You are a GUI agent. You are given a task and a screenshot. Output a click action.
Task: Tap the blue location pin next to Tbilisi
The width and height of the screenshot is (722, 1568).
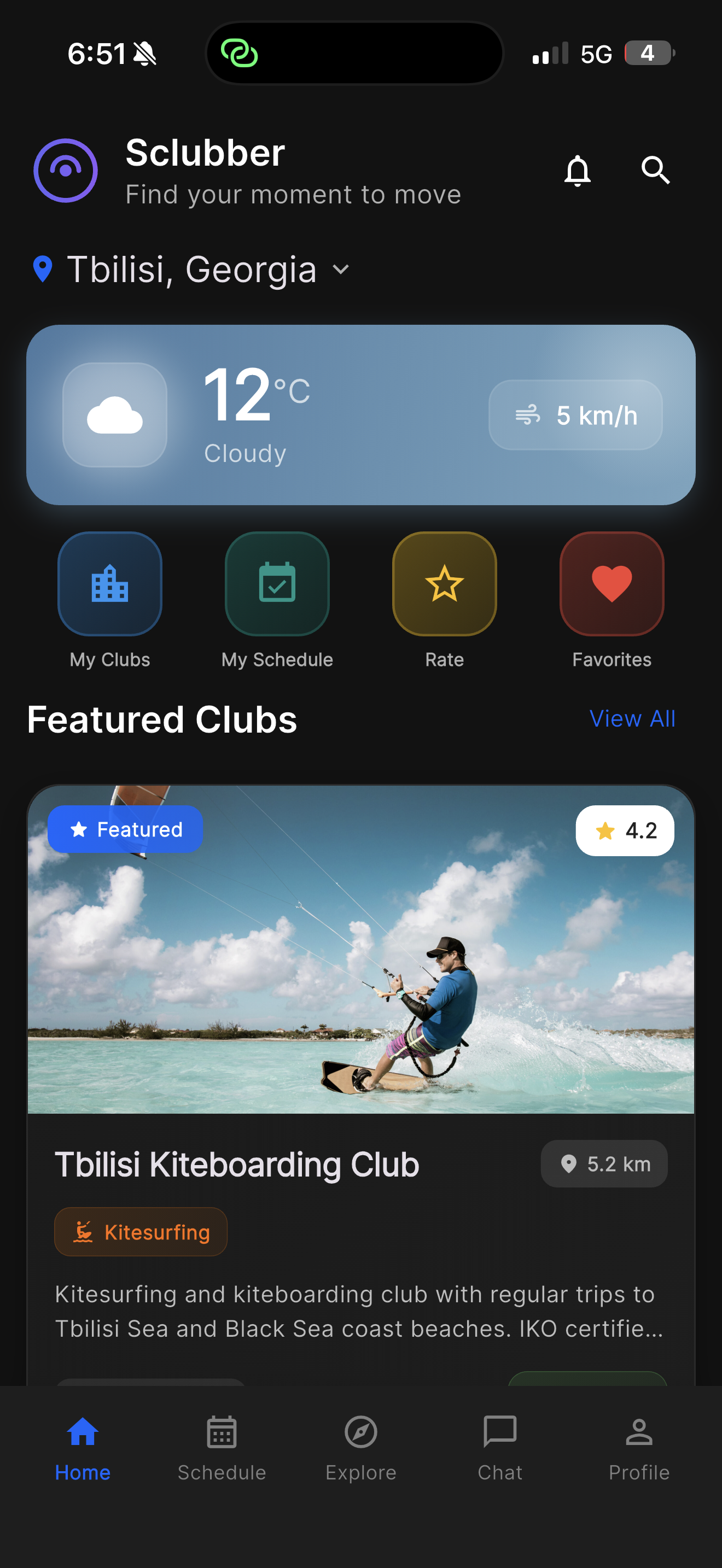click(43, 268)
